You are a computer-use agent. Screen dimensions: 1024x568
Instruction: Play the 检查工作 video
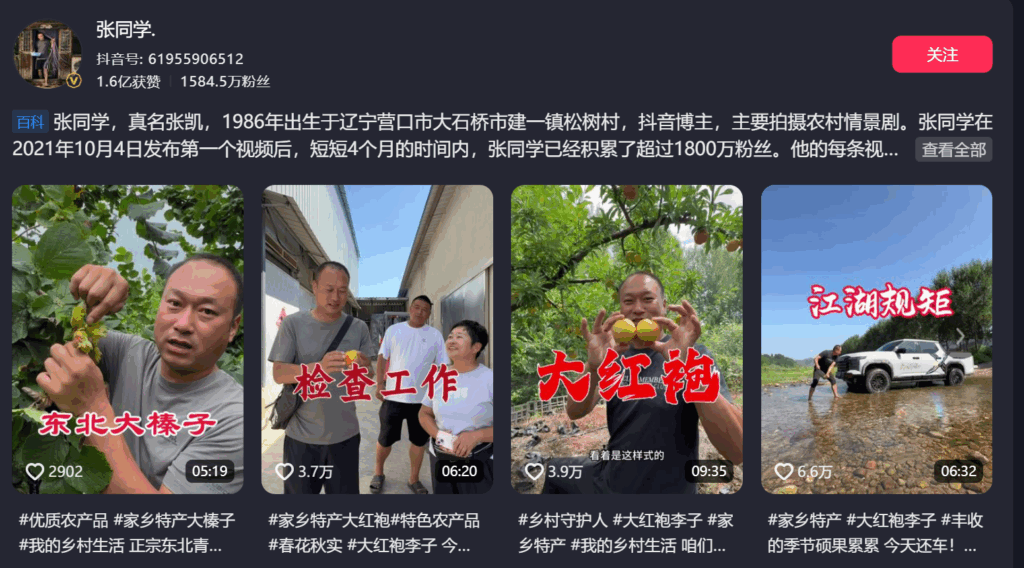377,338
